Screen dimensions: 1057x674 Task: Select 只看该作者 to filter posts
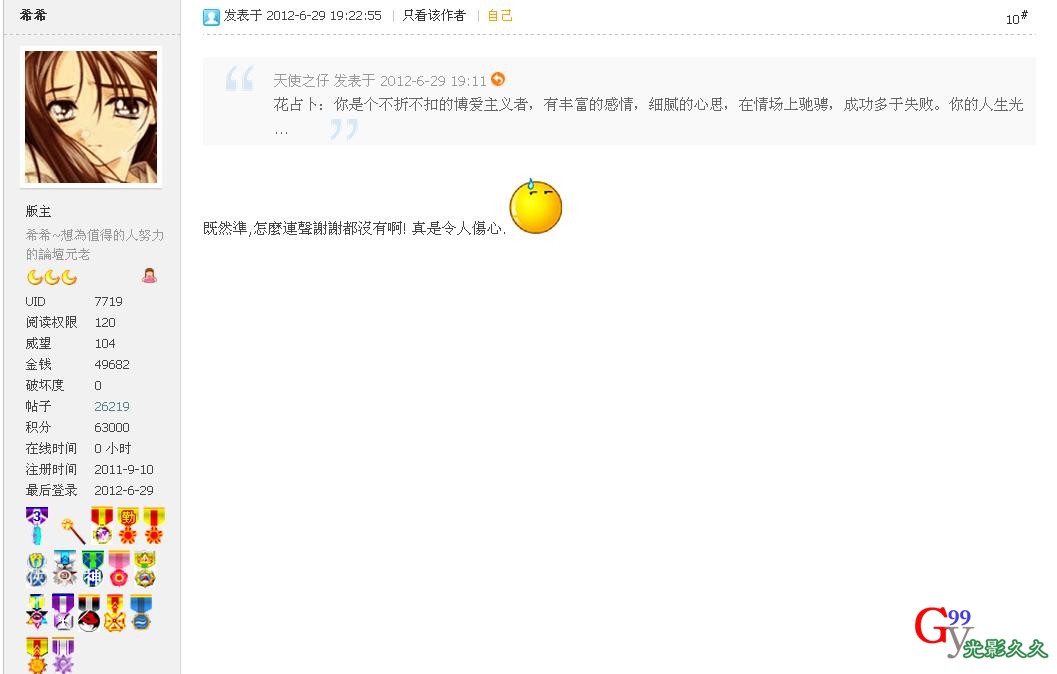click(434, 16)
